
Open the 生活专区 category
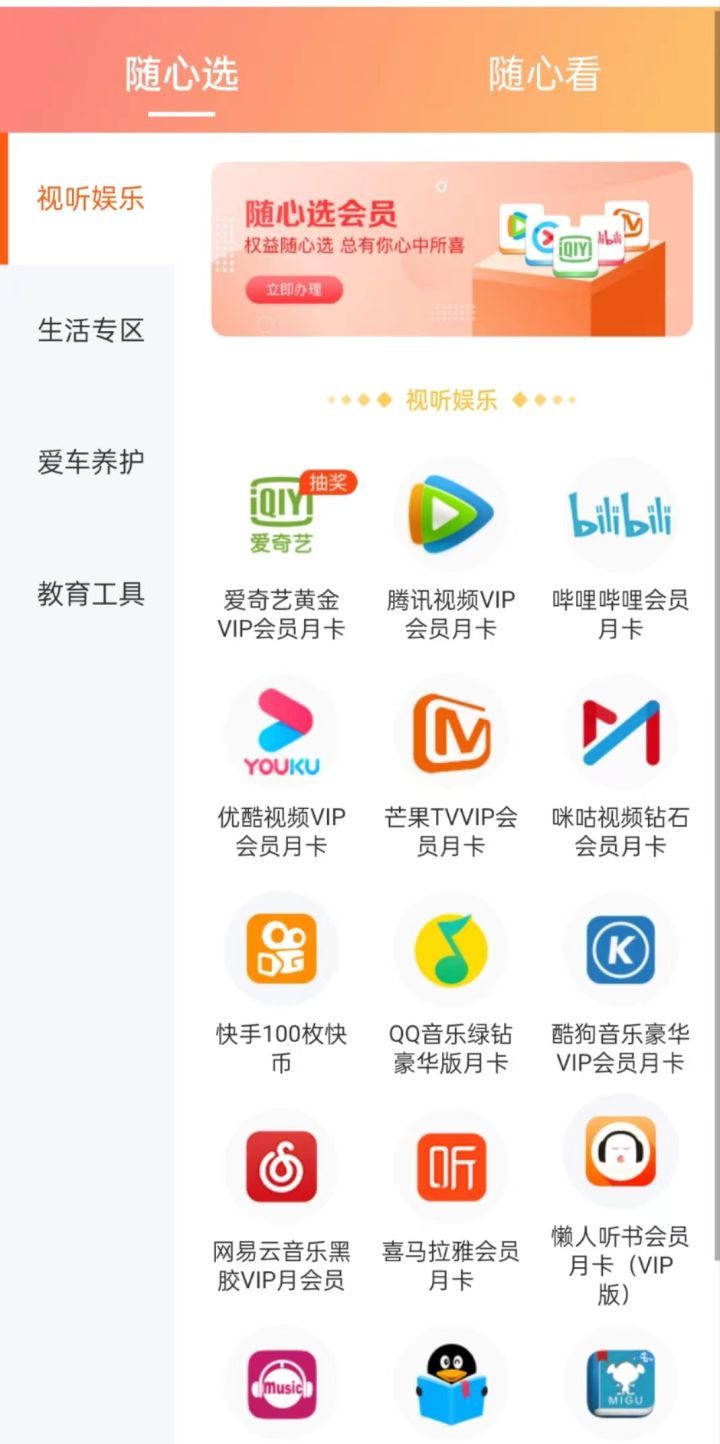click(x=91, y=330)
